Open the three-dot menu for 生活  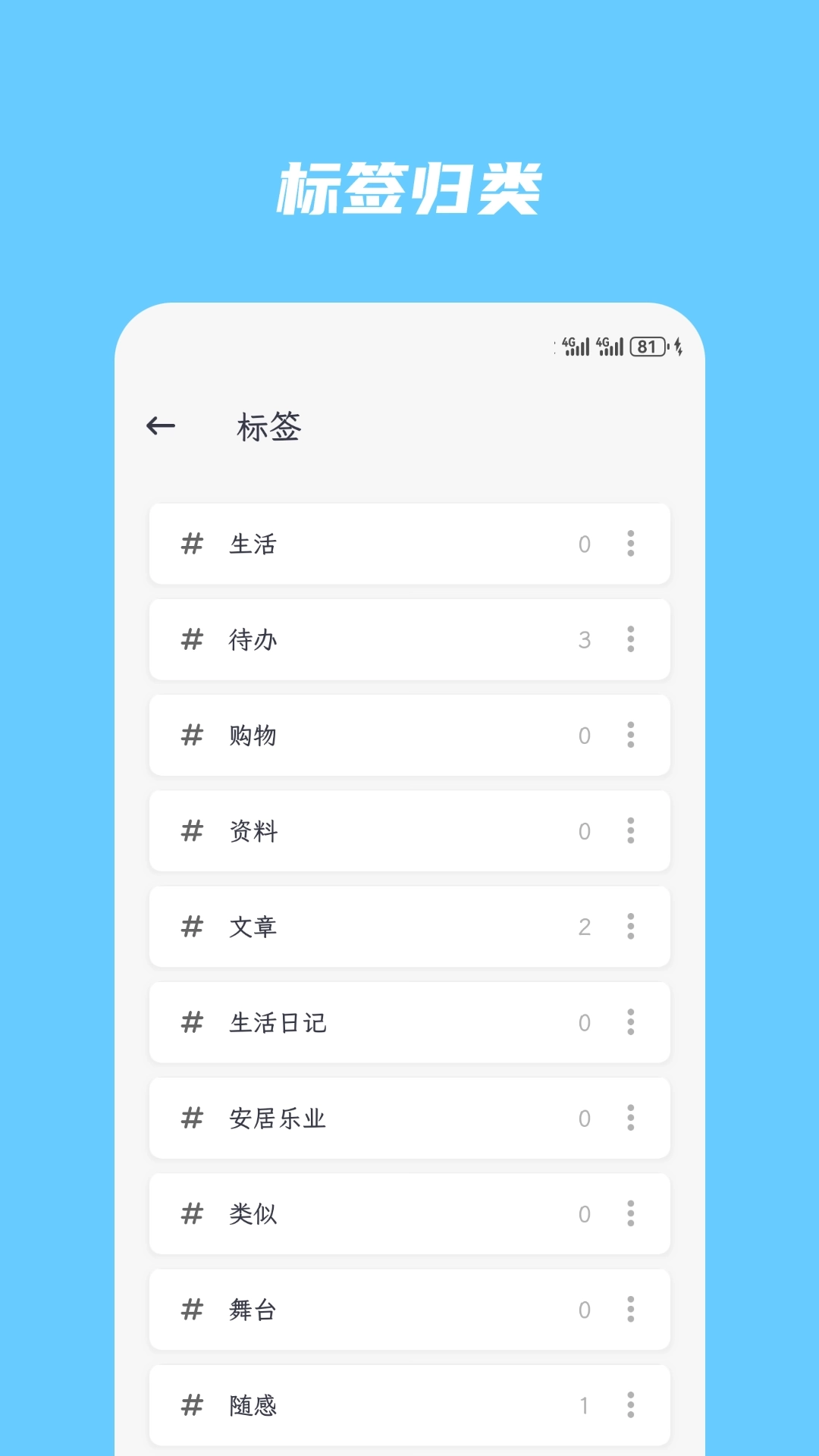(630, 544)
